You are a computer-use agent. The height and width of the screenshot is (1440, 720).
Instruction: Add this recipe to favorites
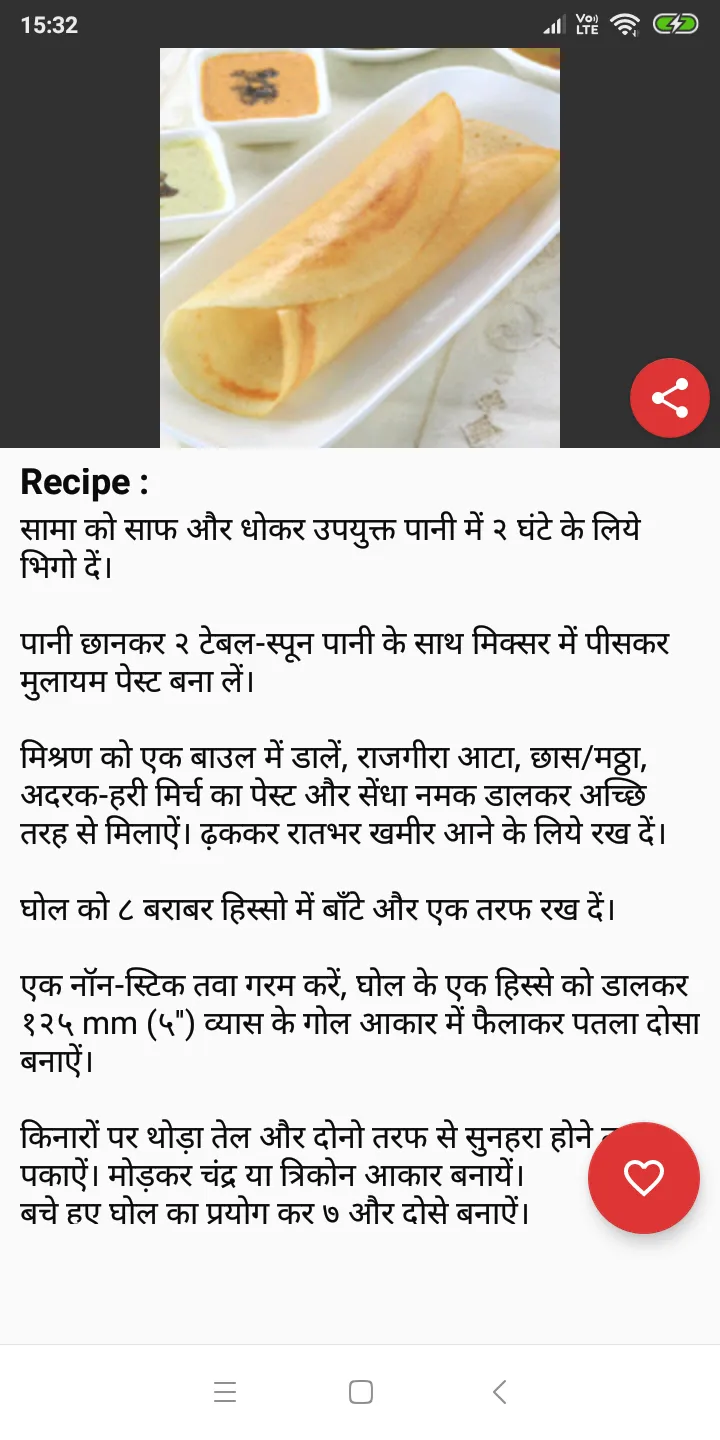tap(643, 1177)
